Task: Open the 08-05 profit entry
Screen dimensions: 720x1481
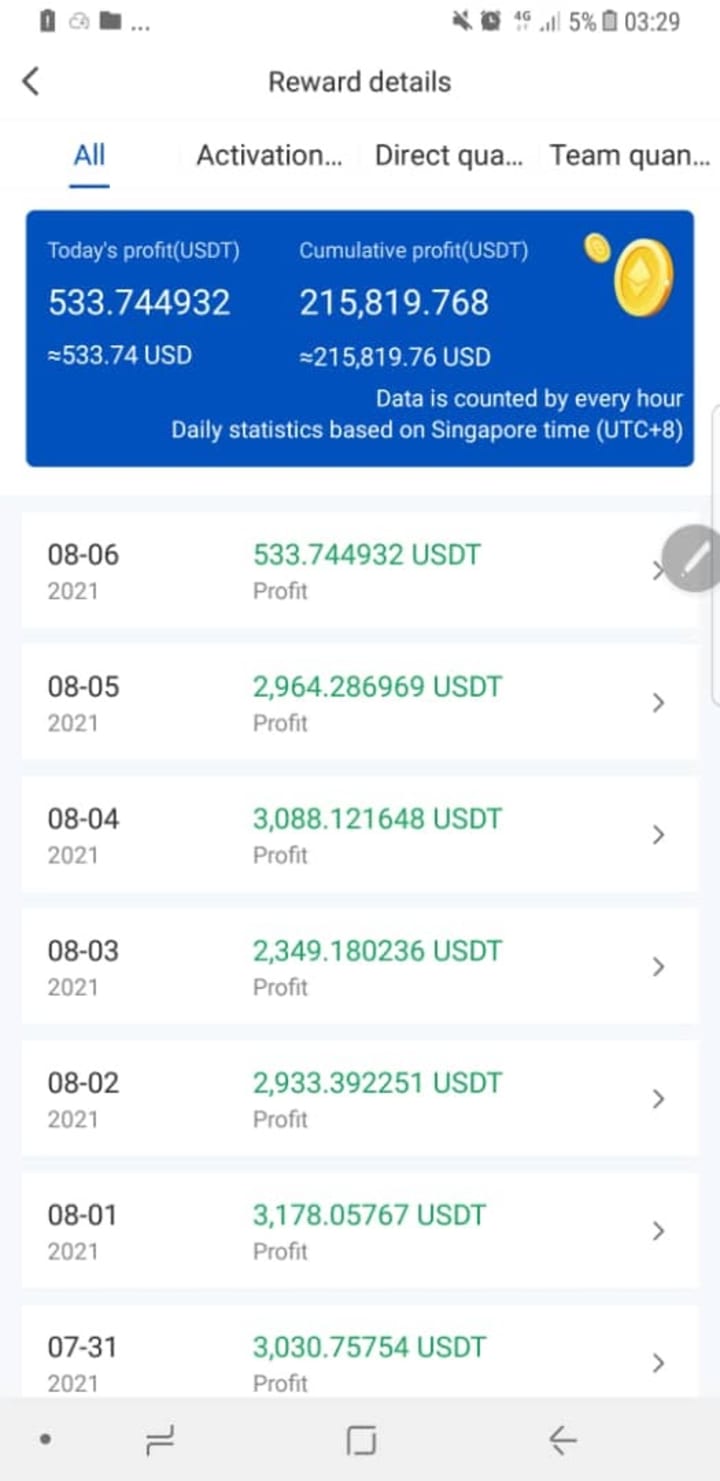Action: (360, 703)
